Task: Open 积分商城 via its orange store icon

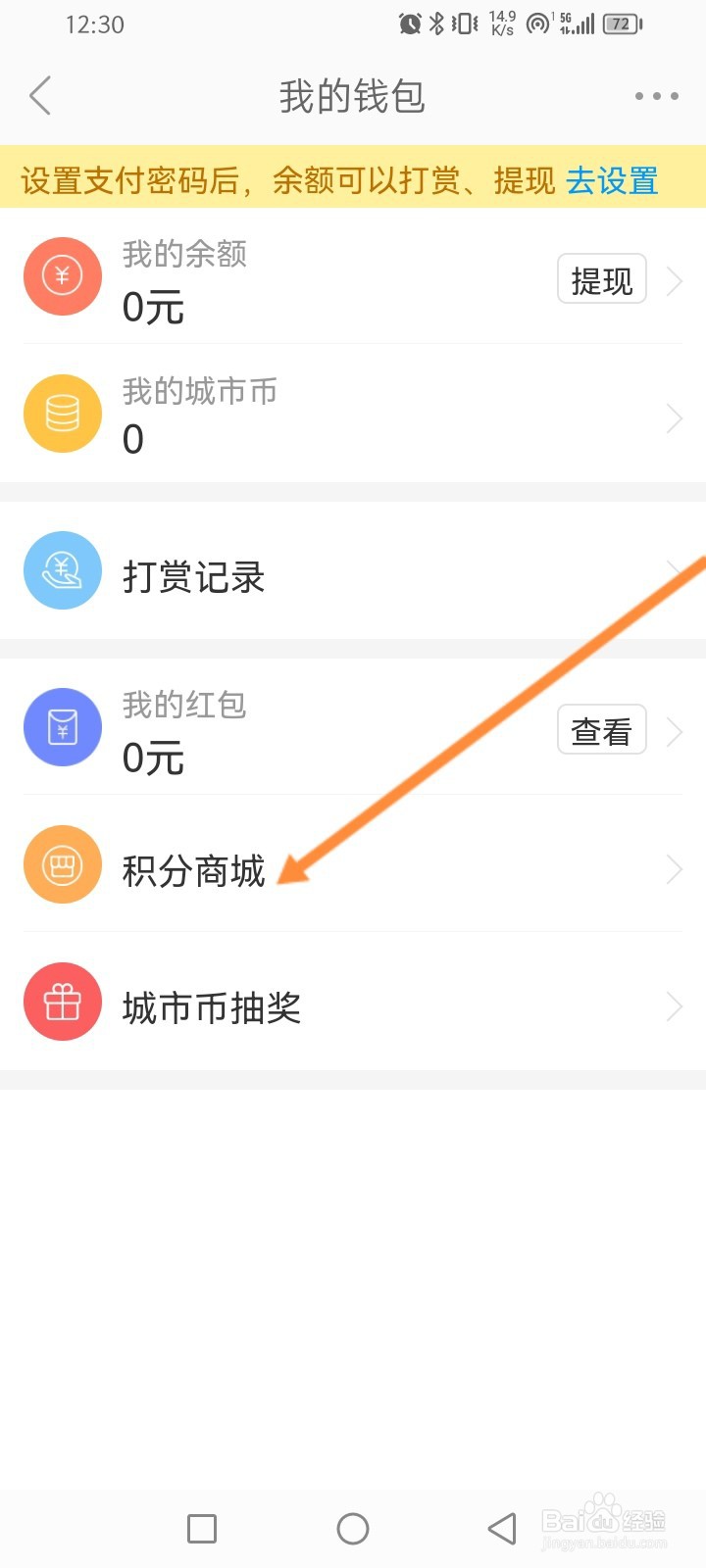Action: click(x=62, y=864)
